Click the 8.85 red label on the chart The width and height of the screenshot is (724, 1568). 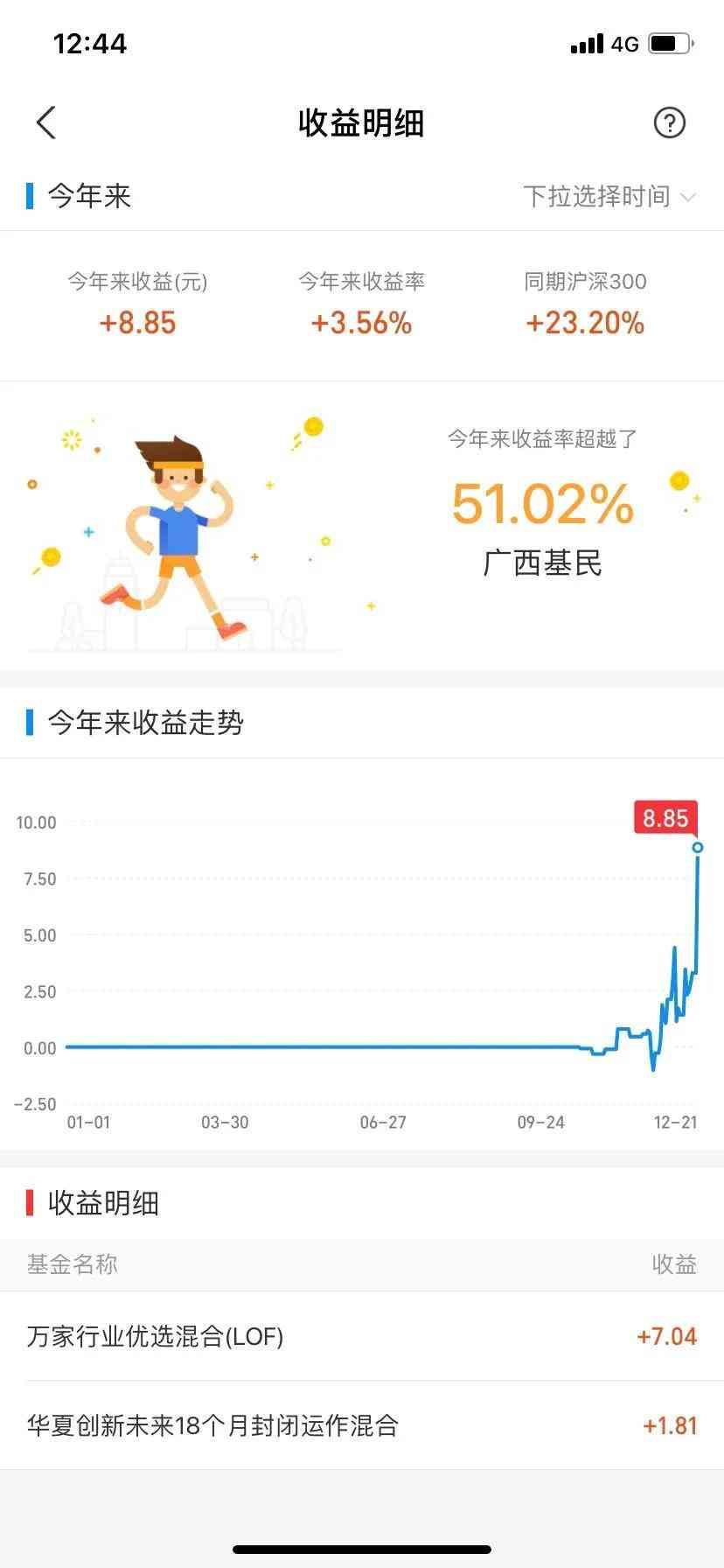point(666,817)
